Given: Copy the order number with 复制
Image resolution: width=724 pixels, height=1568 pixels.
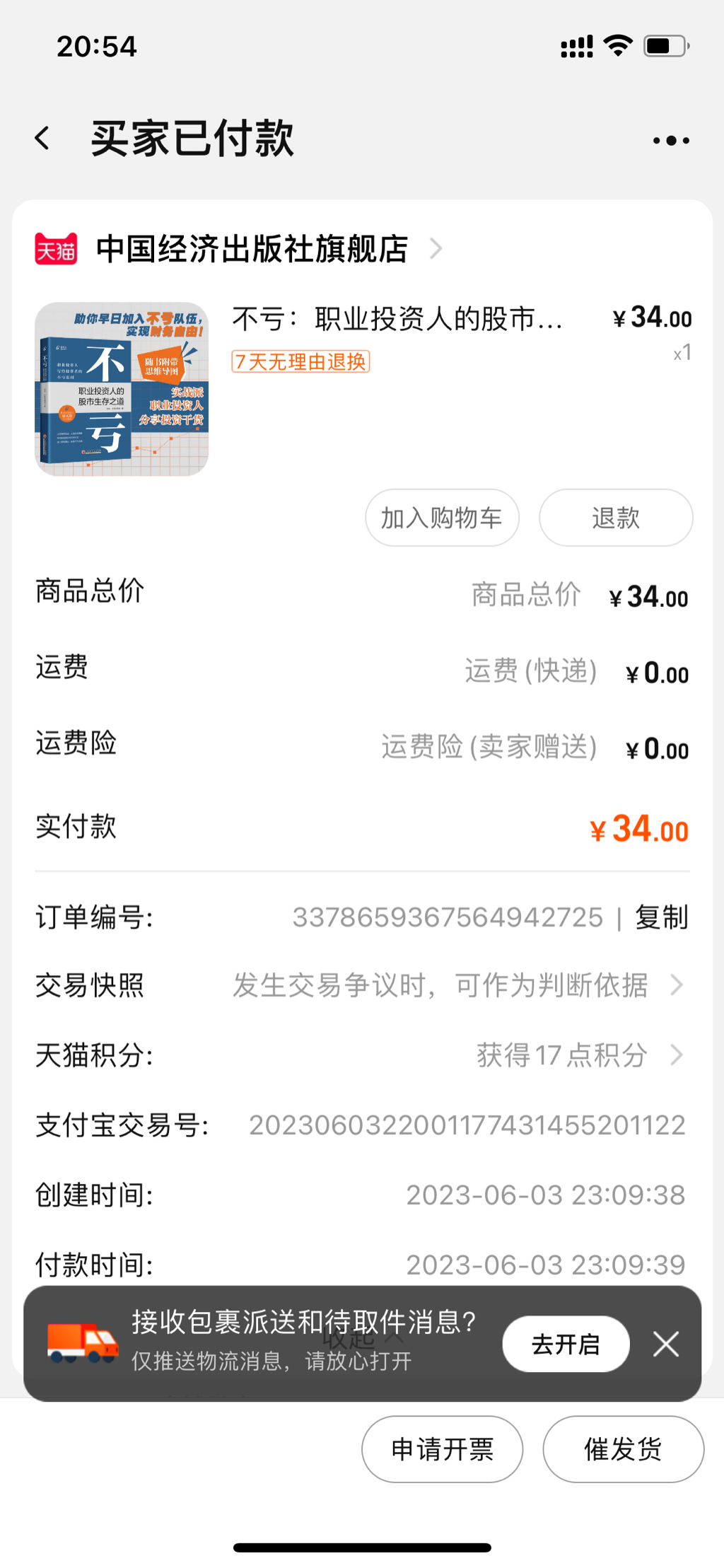Looking at the screenshot, I should (x=662, y=917).
